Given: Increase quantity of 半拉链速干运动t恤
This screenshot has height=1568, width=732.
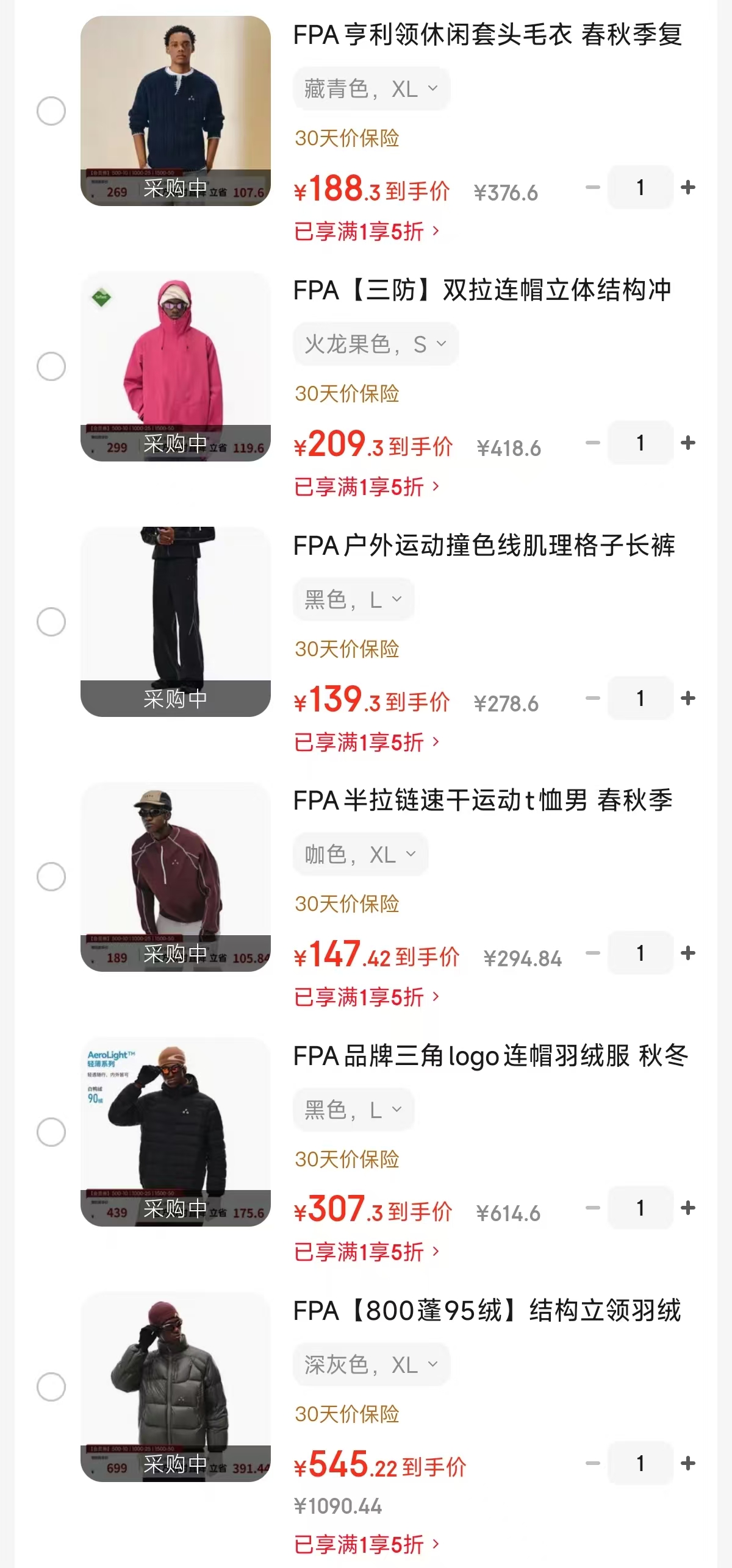Looking at the screenshot, I should coord(688,953).
